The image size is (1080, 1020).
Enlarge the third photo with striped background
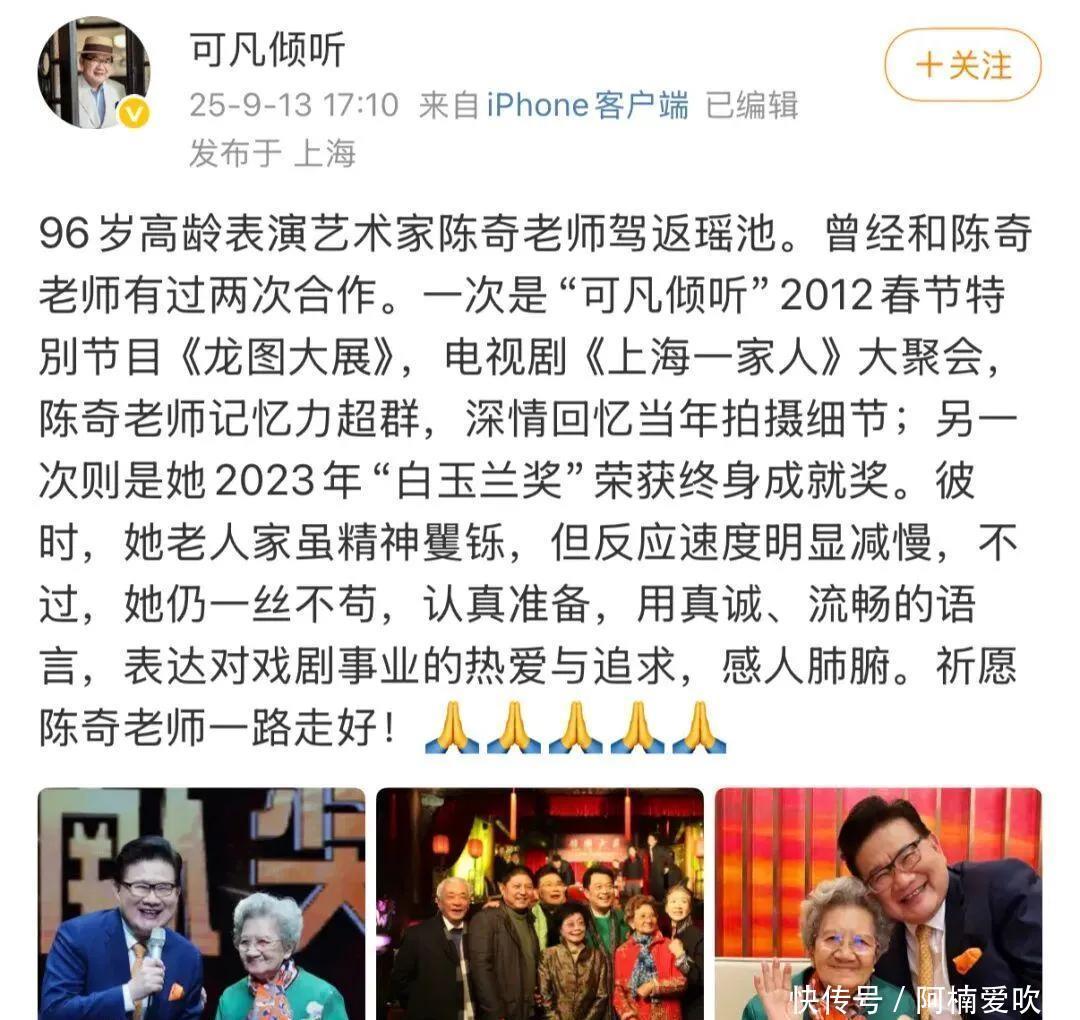point(878,903)
